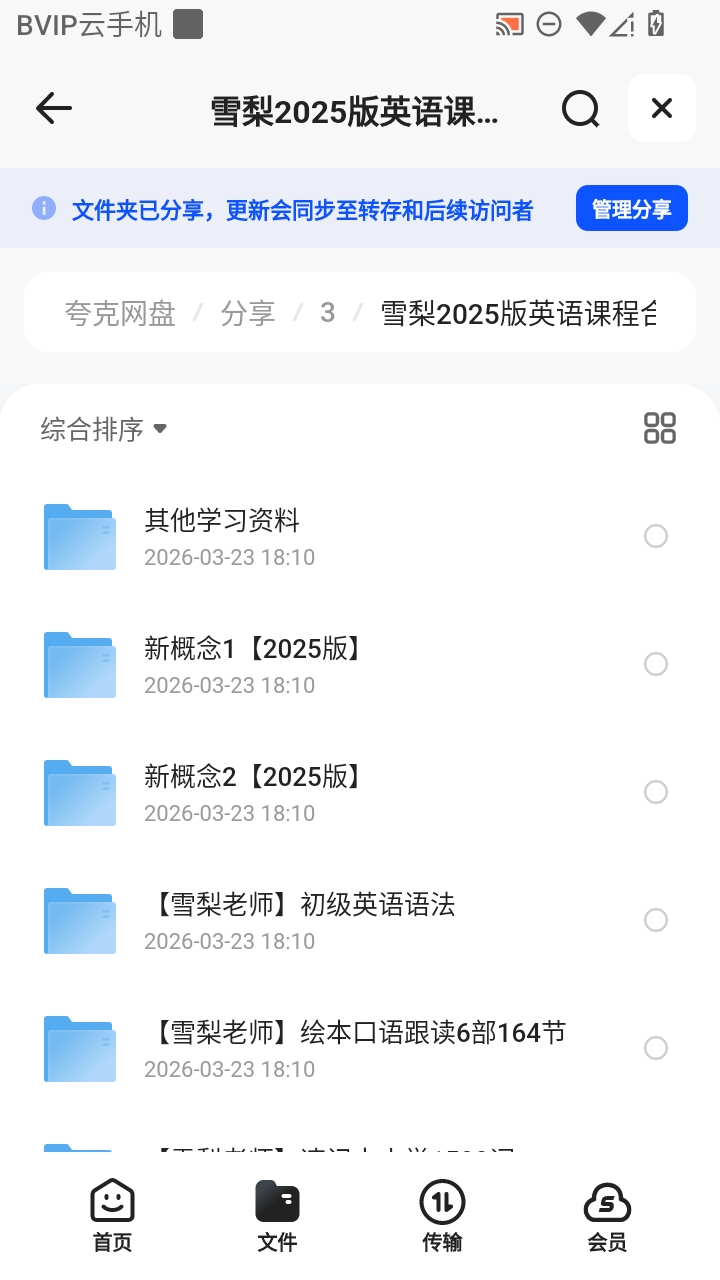Select the 初级英语语法 folder checkbox
The width and height of the screenshot is (720, 1280).
point(656,921)
